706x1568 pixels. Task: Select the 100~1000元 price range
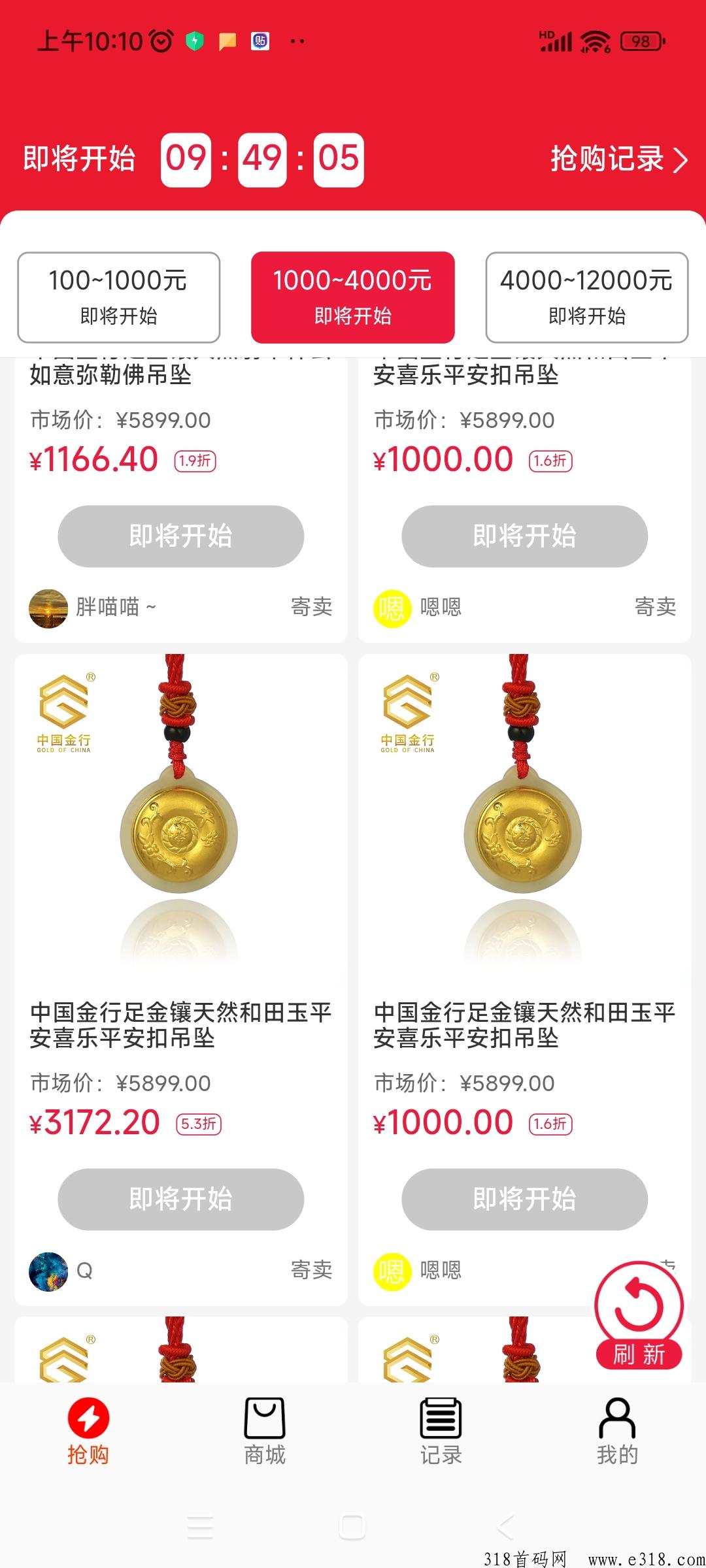[x=118, y=297]
